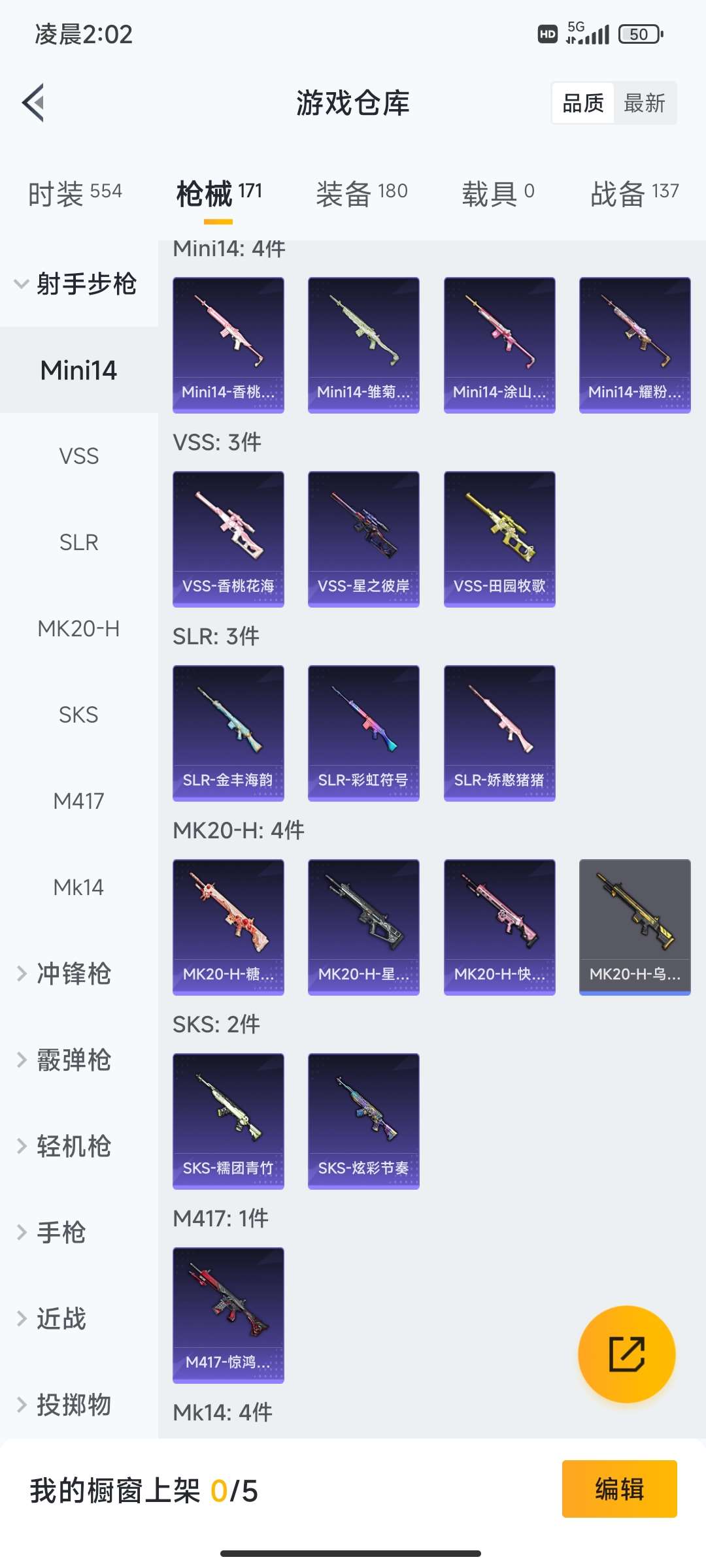Open the VSS-田园牧歌 skin card
Viewport: 706px width, 1568px height.
(499, 539)
